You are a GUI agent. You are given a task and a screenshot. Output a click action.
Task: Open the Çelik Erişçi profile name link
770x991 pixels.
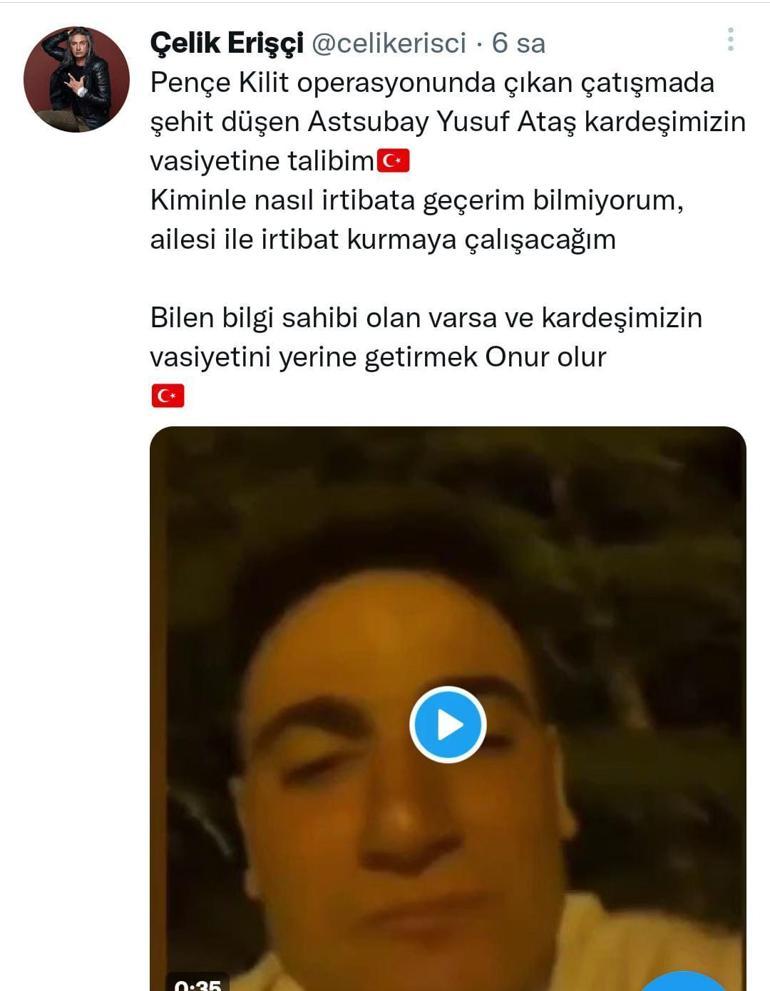pos(226,43)
